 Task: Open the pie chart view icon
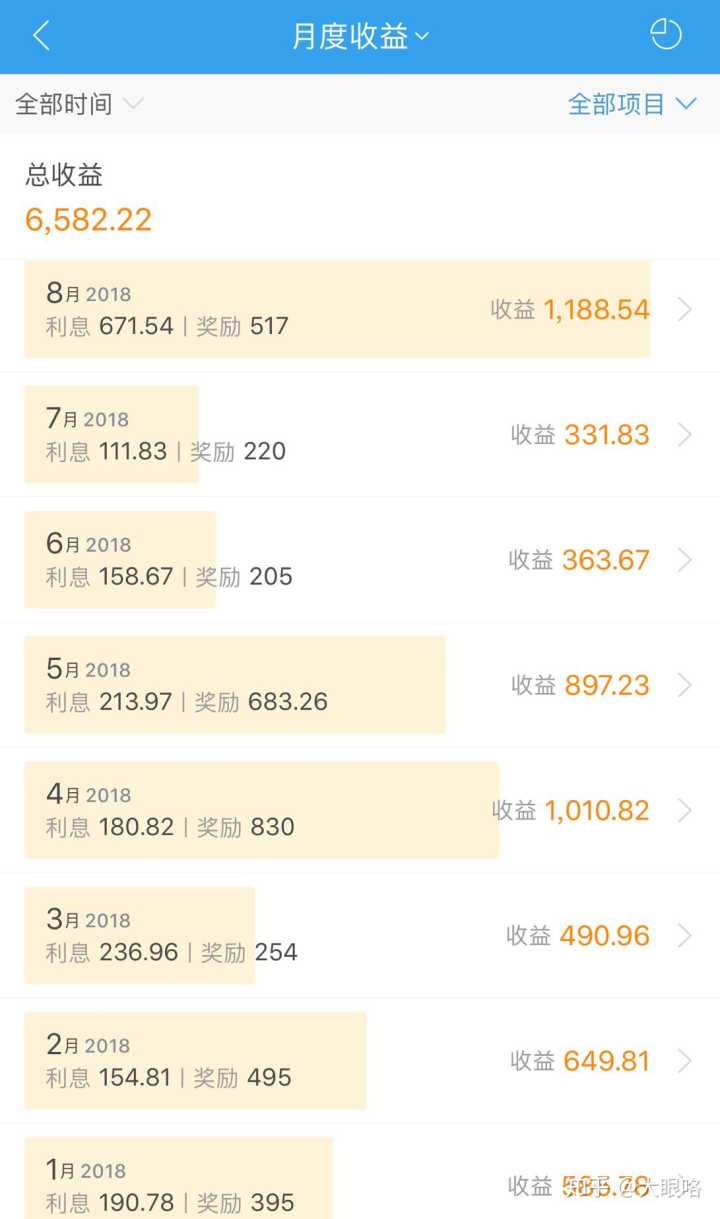pyautogui.click(x=665, y=35)
